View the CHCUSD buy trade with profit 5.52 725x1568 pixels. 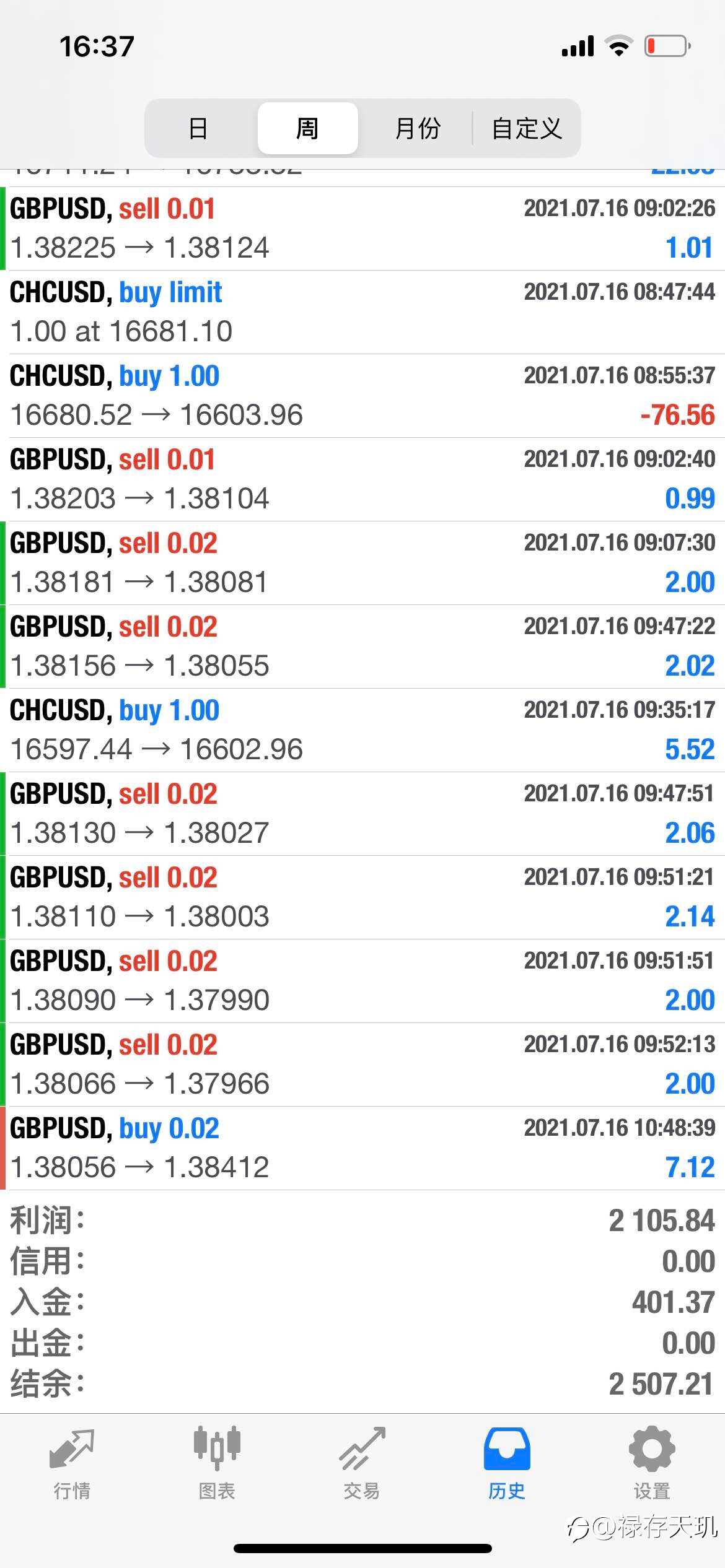click(x=362, y=730)
